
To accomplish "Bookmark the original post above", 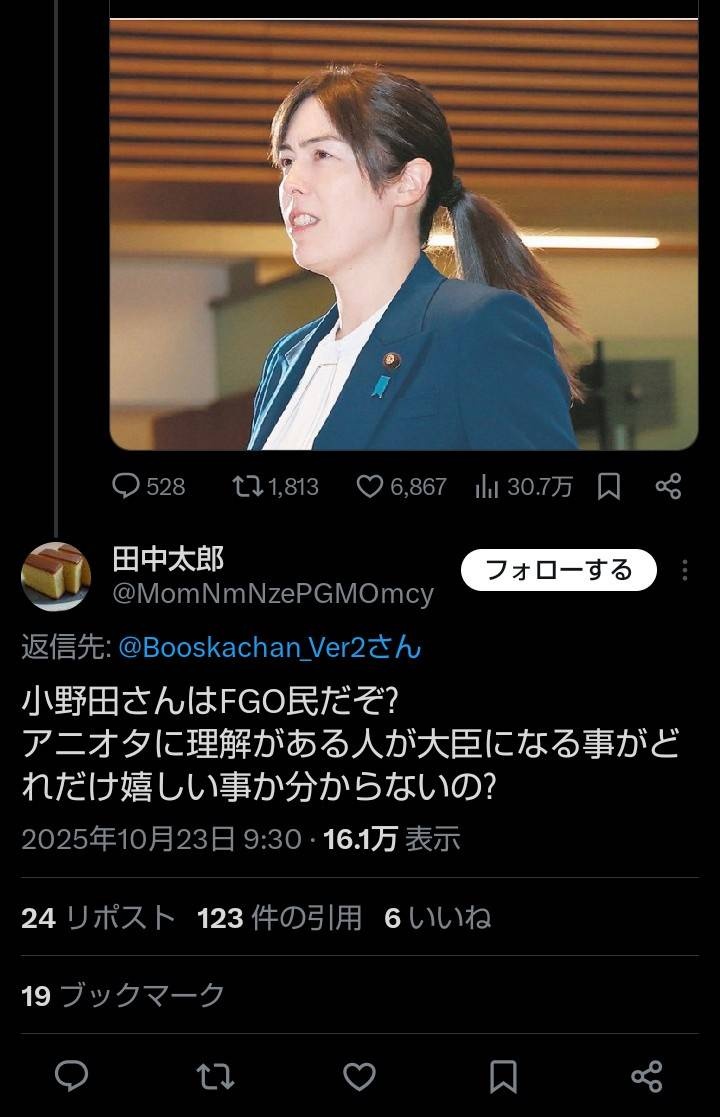I will click(x=608, y=486).
